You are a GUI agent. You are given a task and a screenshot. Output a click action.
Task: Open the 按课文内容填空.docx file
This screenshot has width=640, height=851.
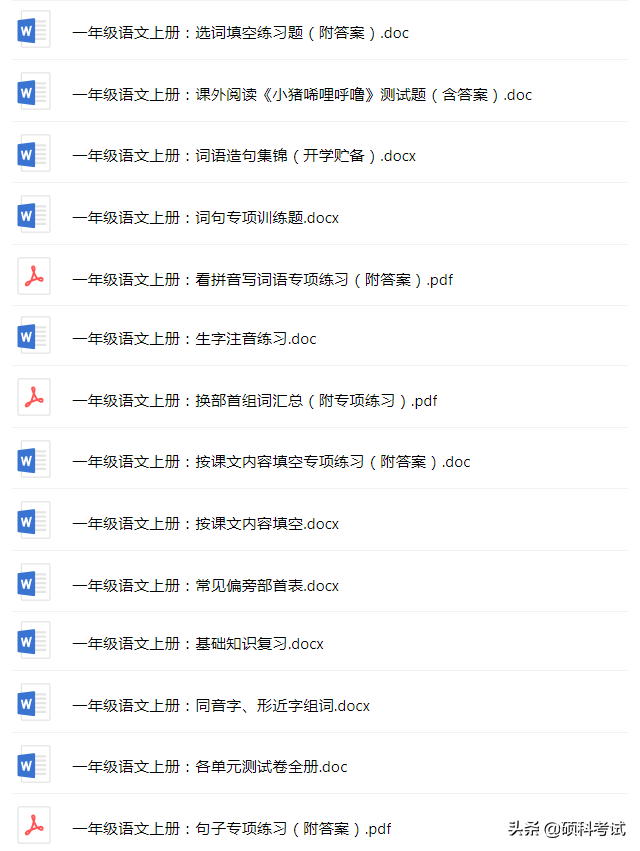click(205, 523)
